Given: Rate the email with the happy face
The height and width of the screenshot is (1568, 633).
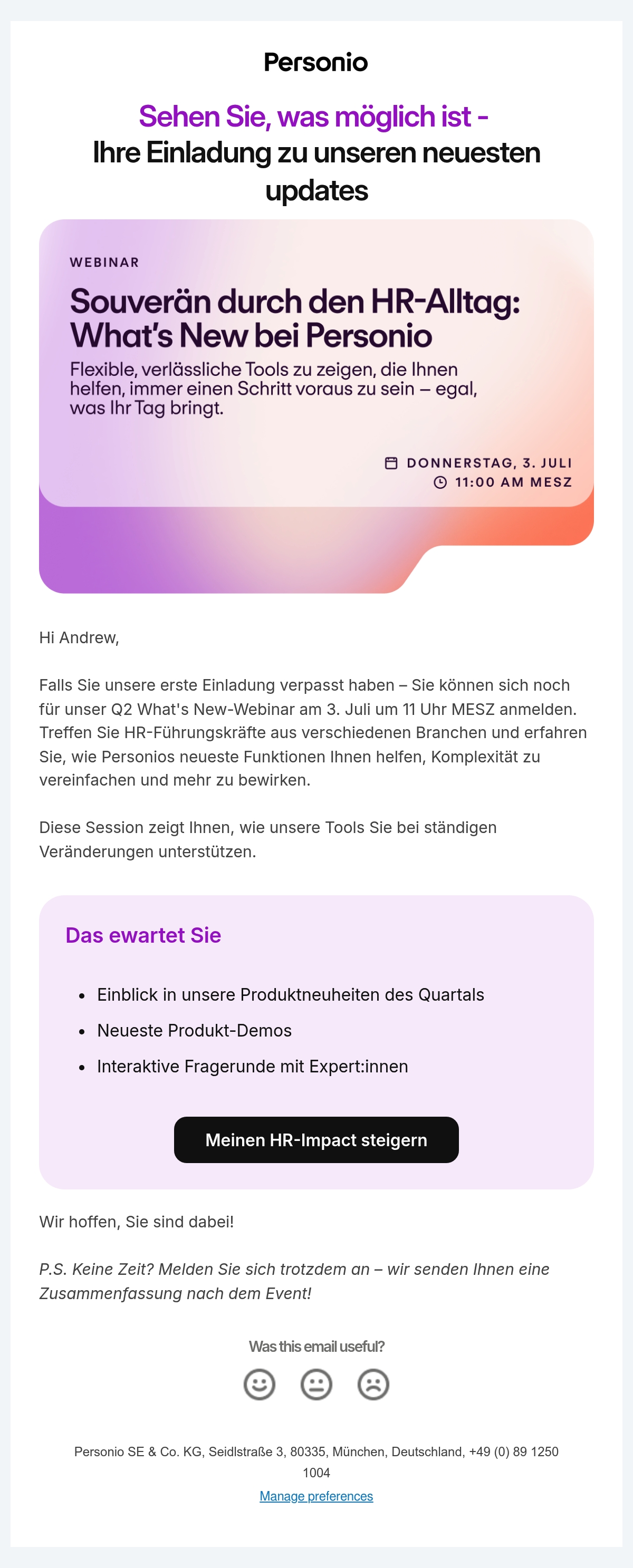Looking at the screenshot, I should point(260,1384).
